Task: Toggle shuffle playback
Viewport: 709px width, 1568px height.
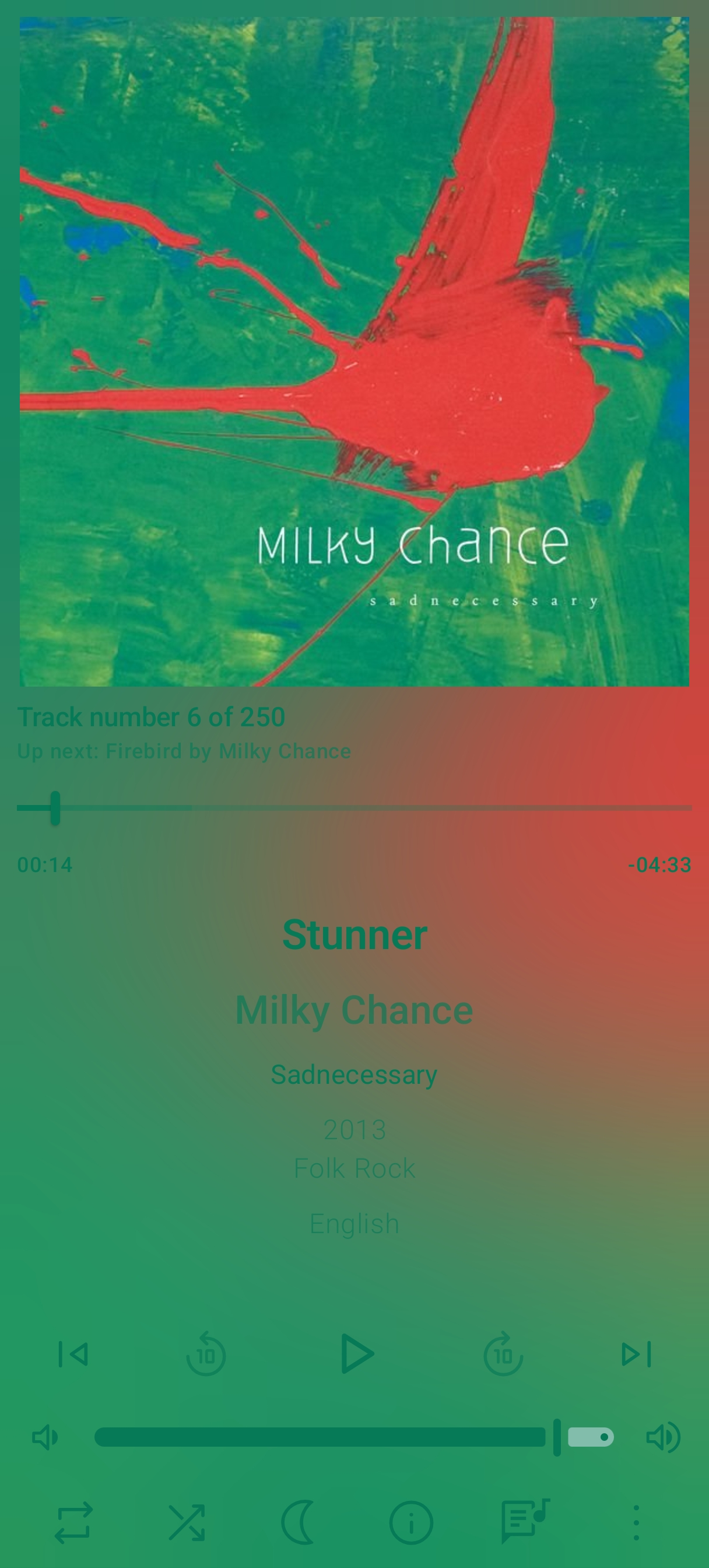Action: point(186,1522)
